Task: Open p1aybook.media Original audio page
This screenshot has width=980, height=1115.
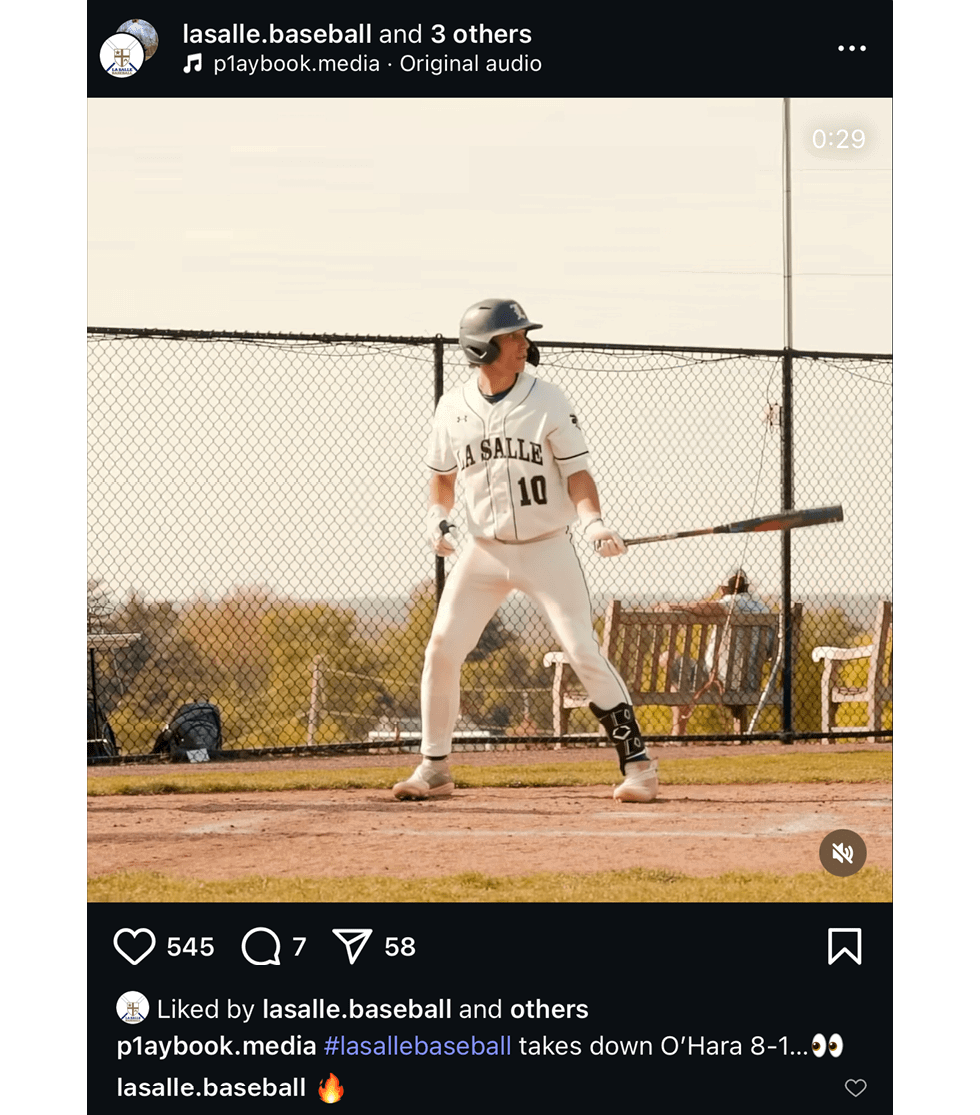Action: (x=376, y=64)
